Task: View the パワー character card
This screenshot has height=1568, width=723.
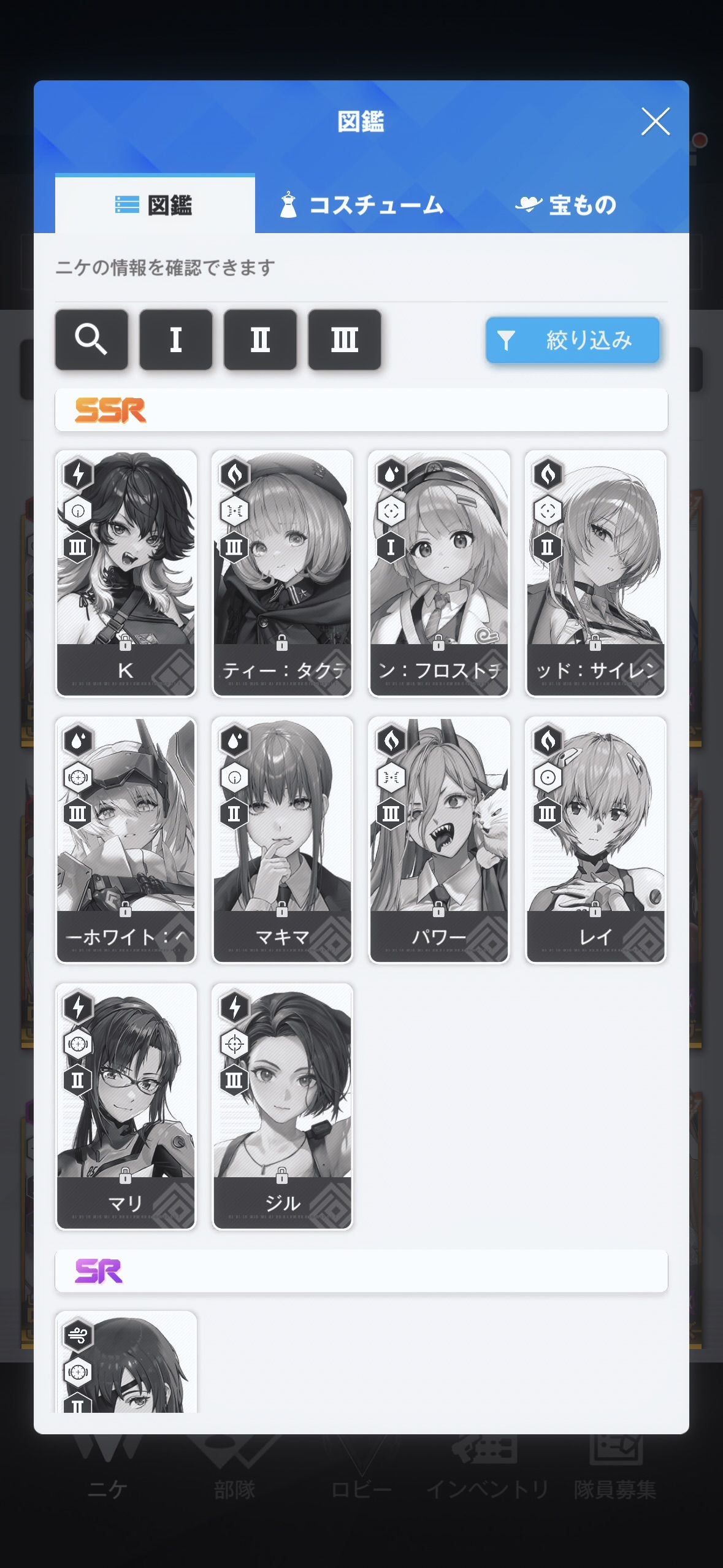Action: [438, 839]
